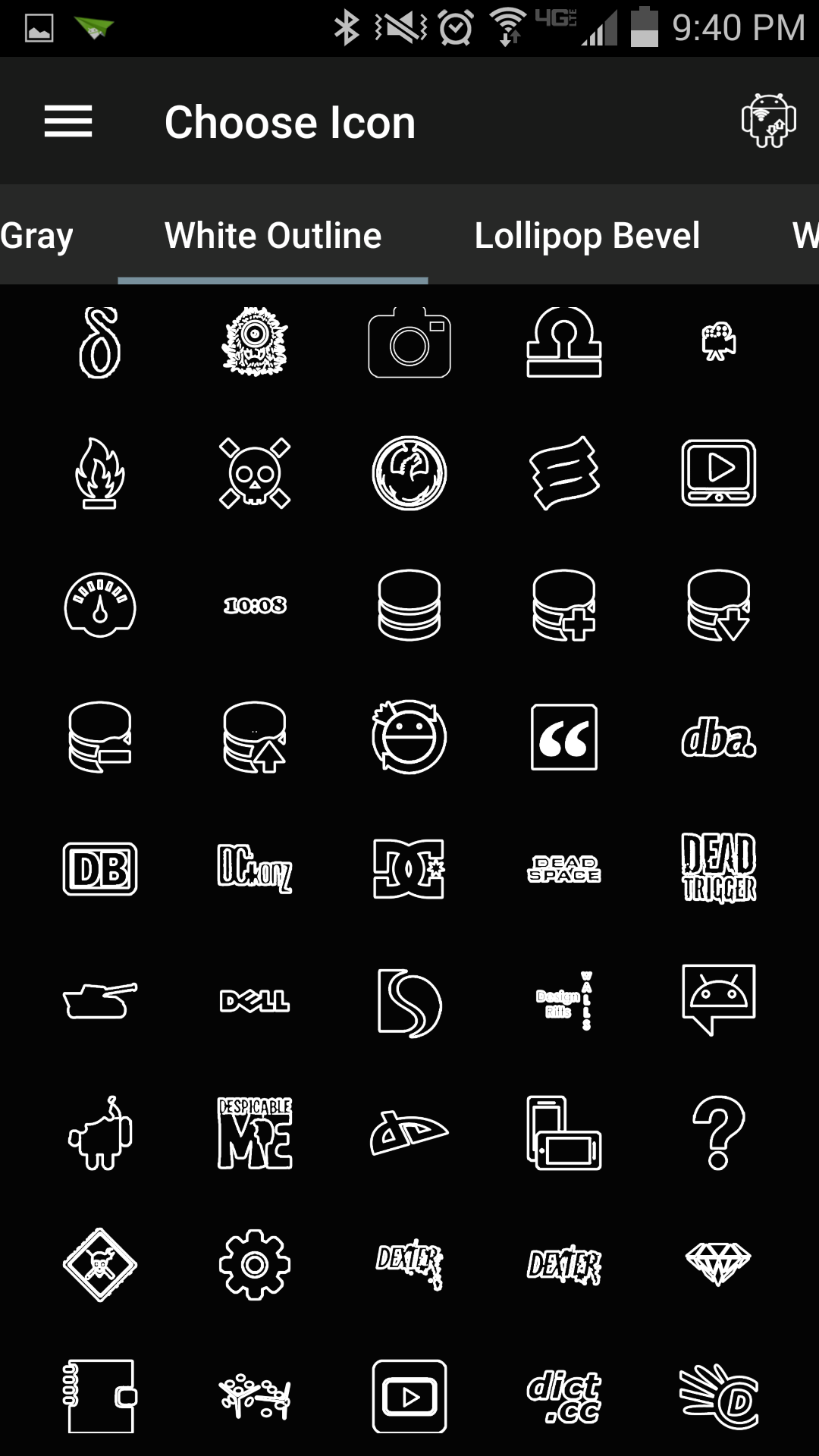Open the navigation drawer menu
Viewport: 819px width, 1456px height.
pyautogui.click(x=69, y=121)
